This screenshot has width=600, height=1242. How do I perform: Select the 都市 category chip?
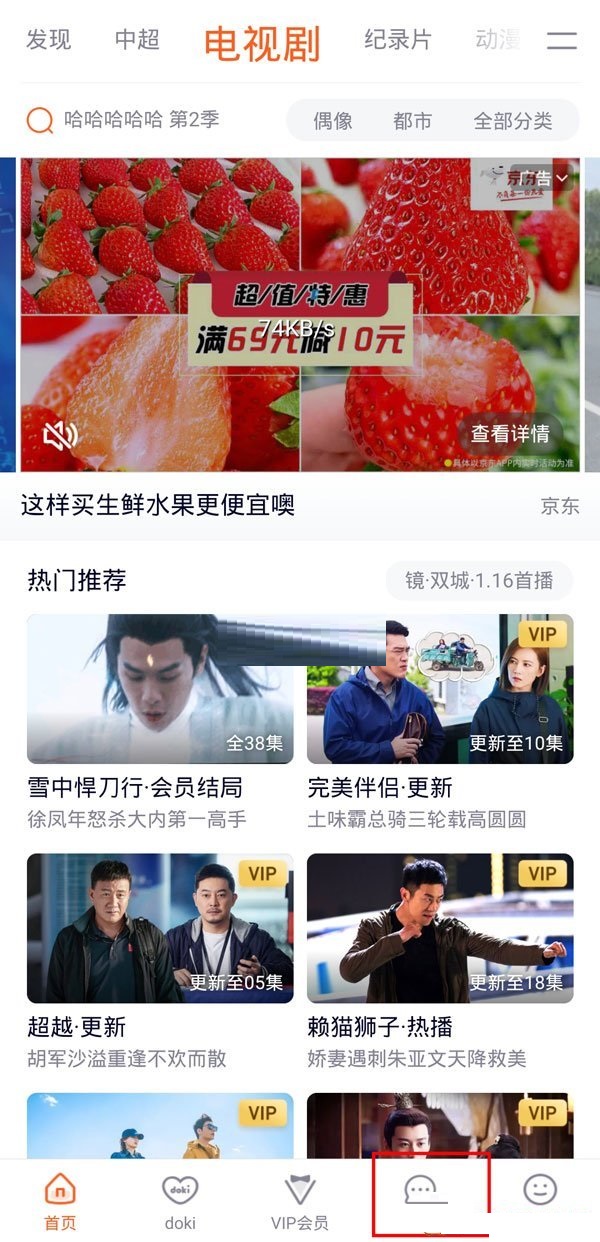coord(412,121)
